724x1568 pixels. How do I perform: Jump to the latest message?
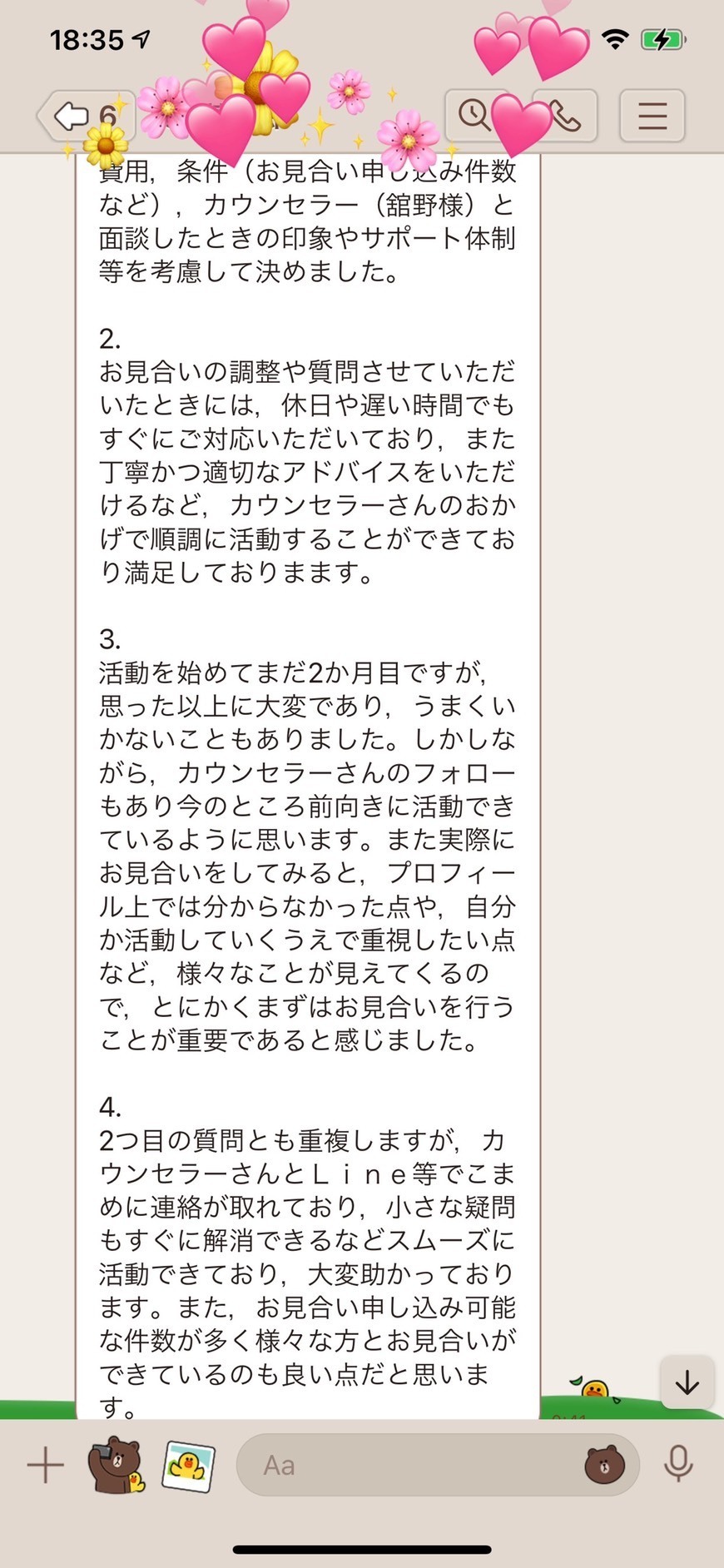[x=687, y=1383]
